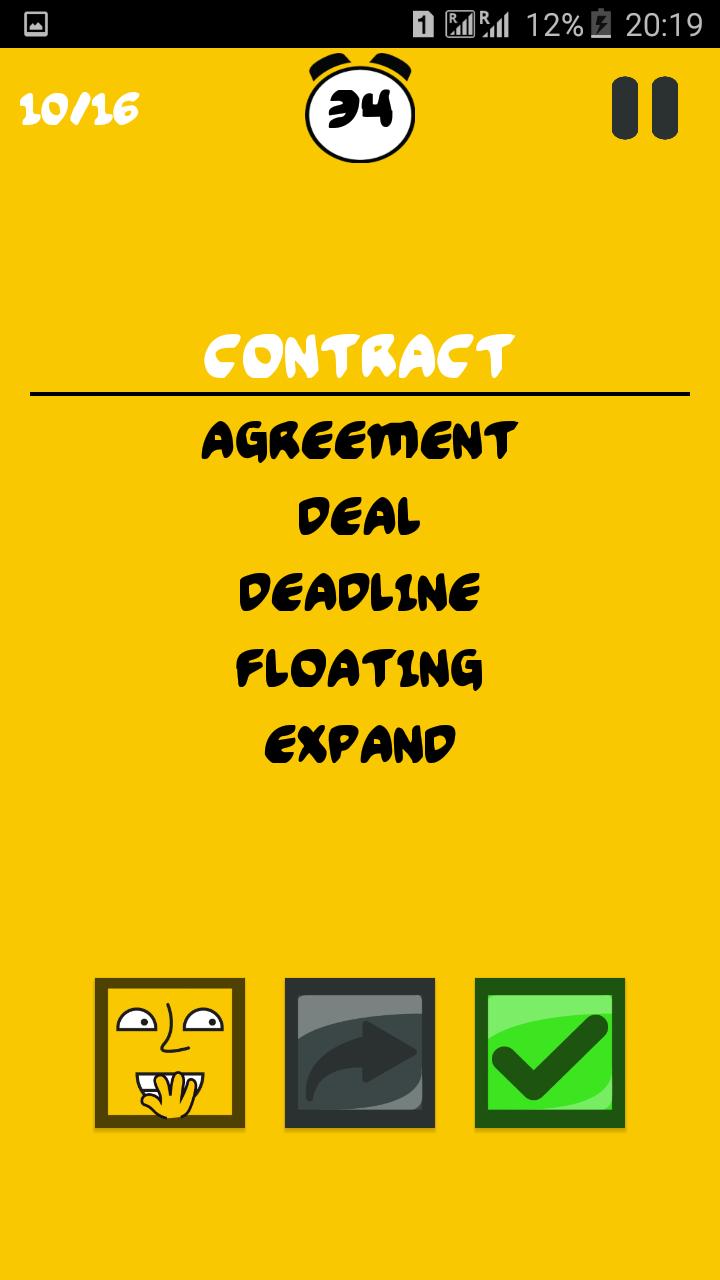Mark the word guessed with green checkmark

point(550,1053)
